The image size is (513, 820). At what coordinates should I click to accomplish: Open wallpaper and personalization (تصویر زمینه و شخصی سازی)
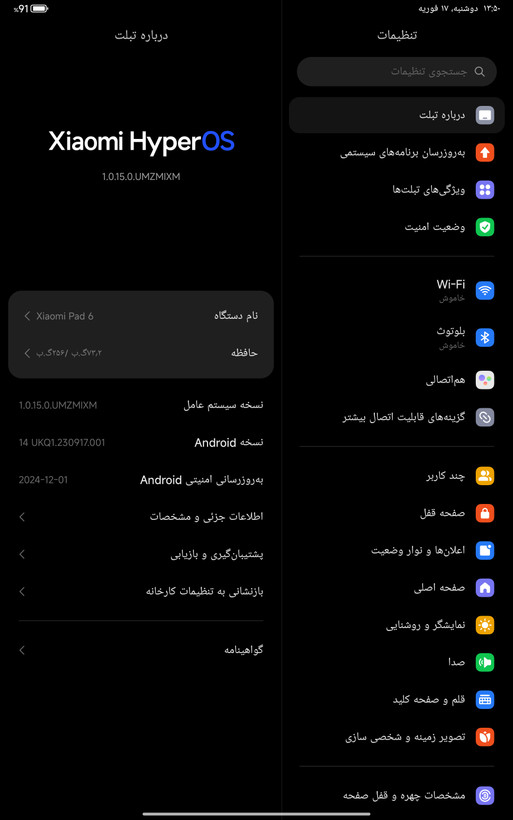point(396,737)
